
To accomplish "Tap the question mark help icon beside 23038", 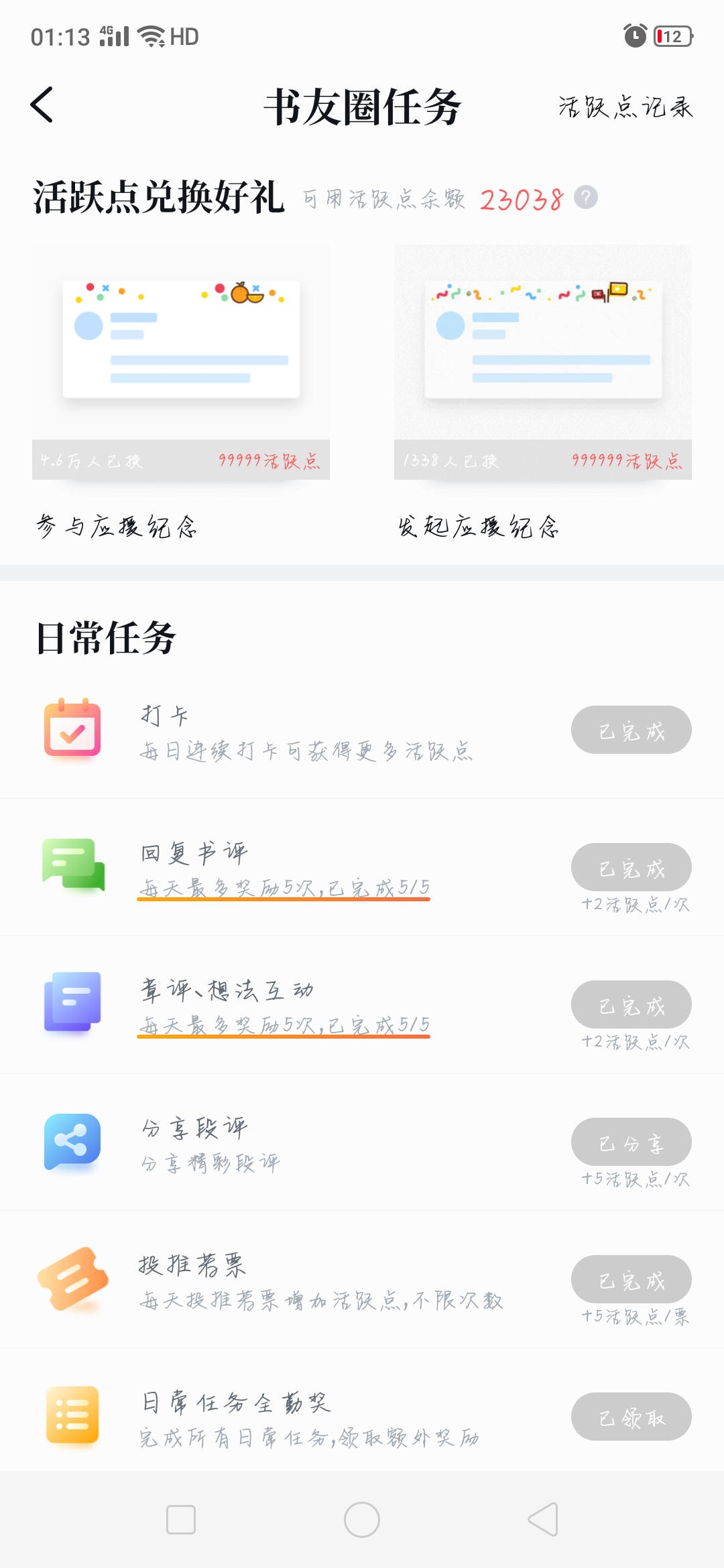I will (585, 198).
